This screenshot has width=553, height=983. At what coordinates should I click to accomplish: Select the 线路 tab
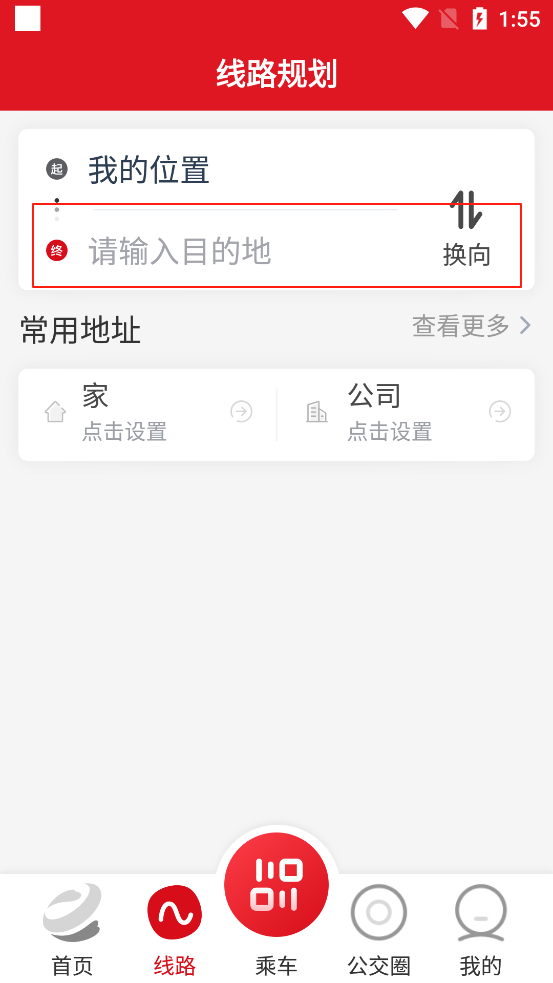point(174,929)
